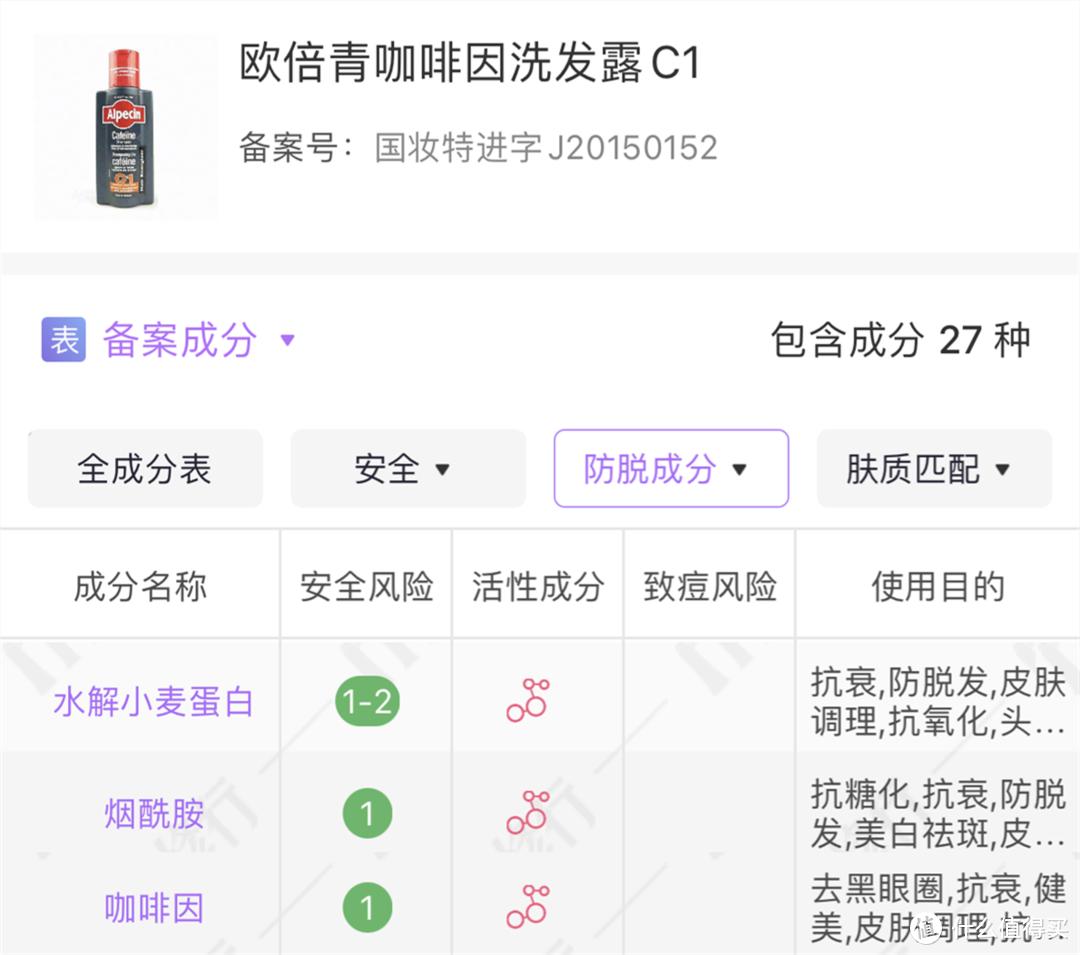Open the 烟酰胺 ingredient page

(153, 814)
